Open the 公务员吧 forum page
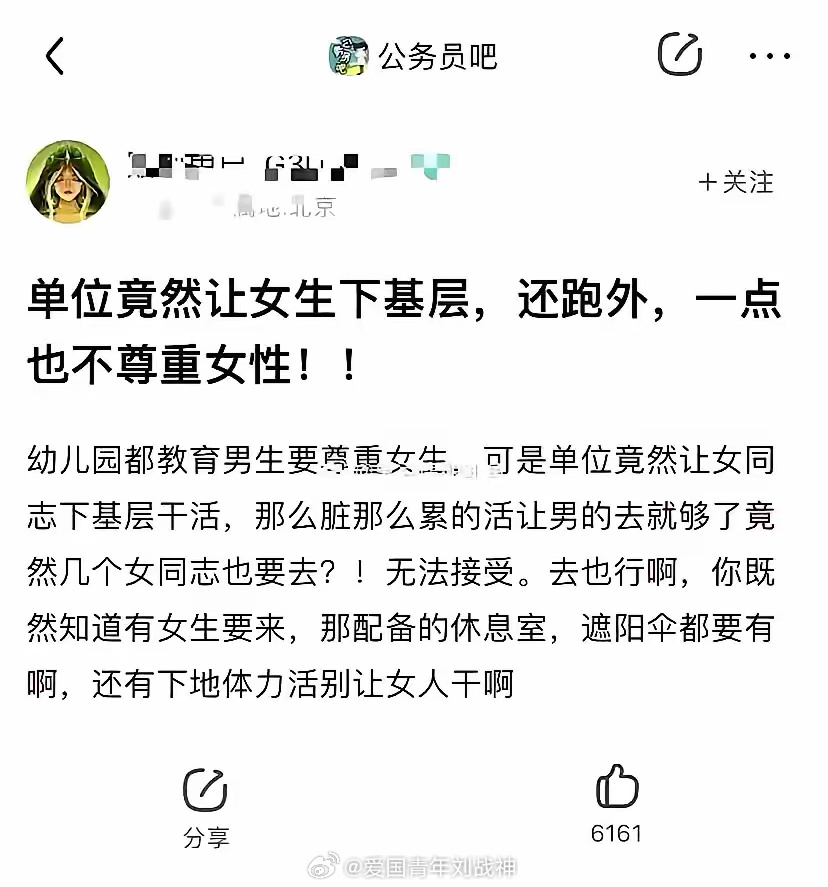Viewport: 828px width, 887px height. coord(414,56)
